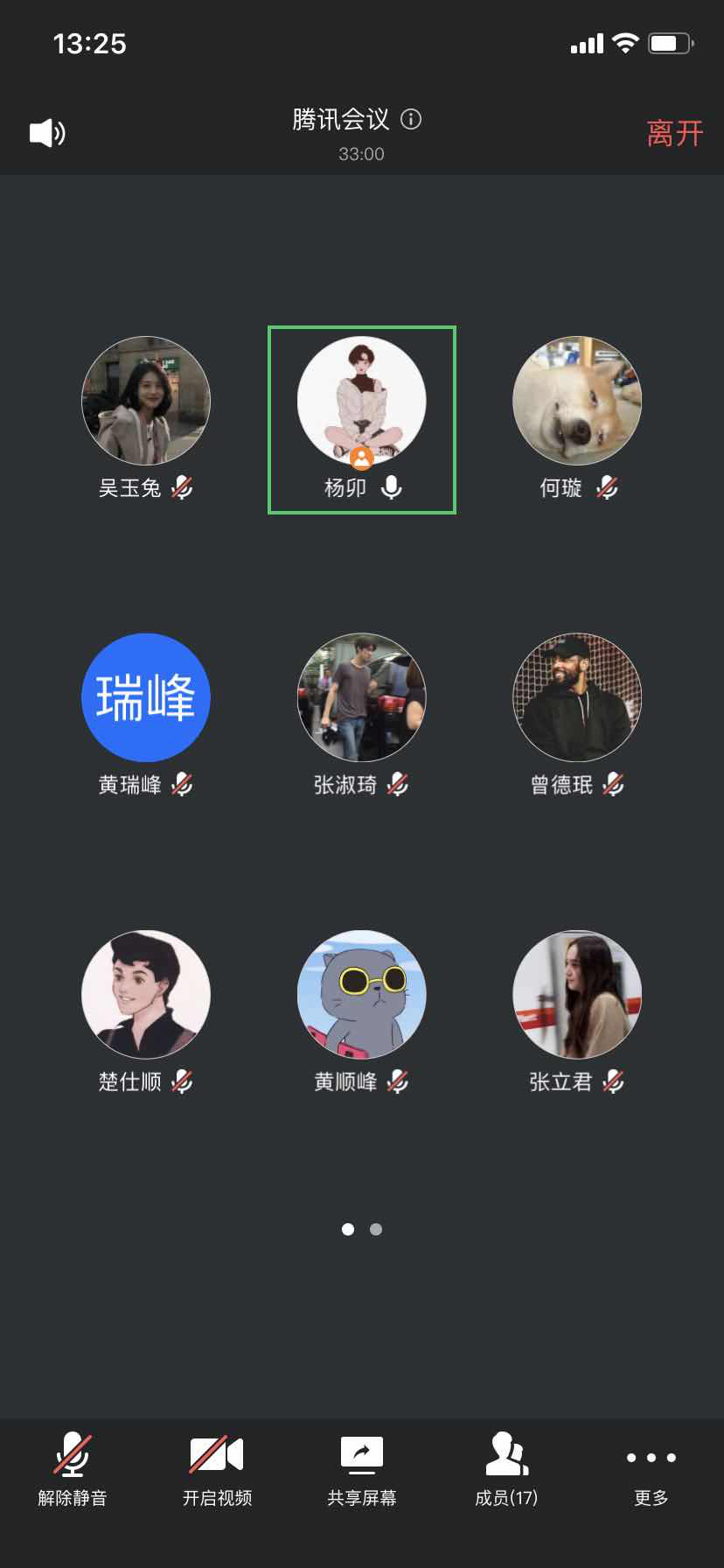The height and width of the screenshot is (1568, 724).
Task: Select participant 吴玉兔
Action: [146, 401]
